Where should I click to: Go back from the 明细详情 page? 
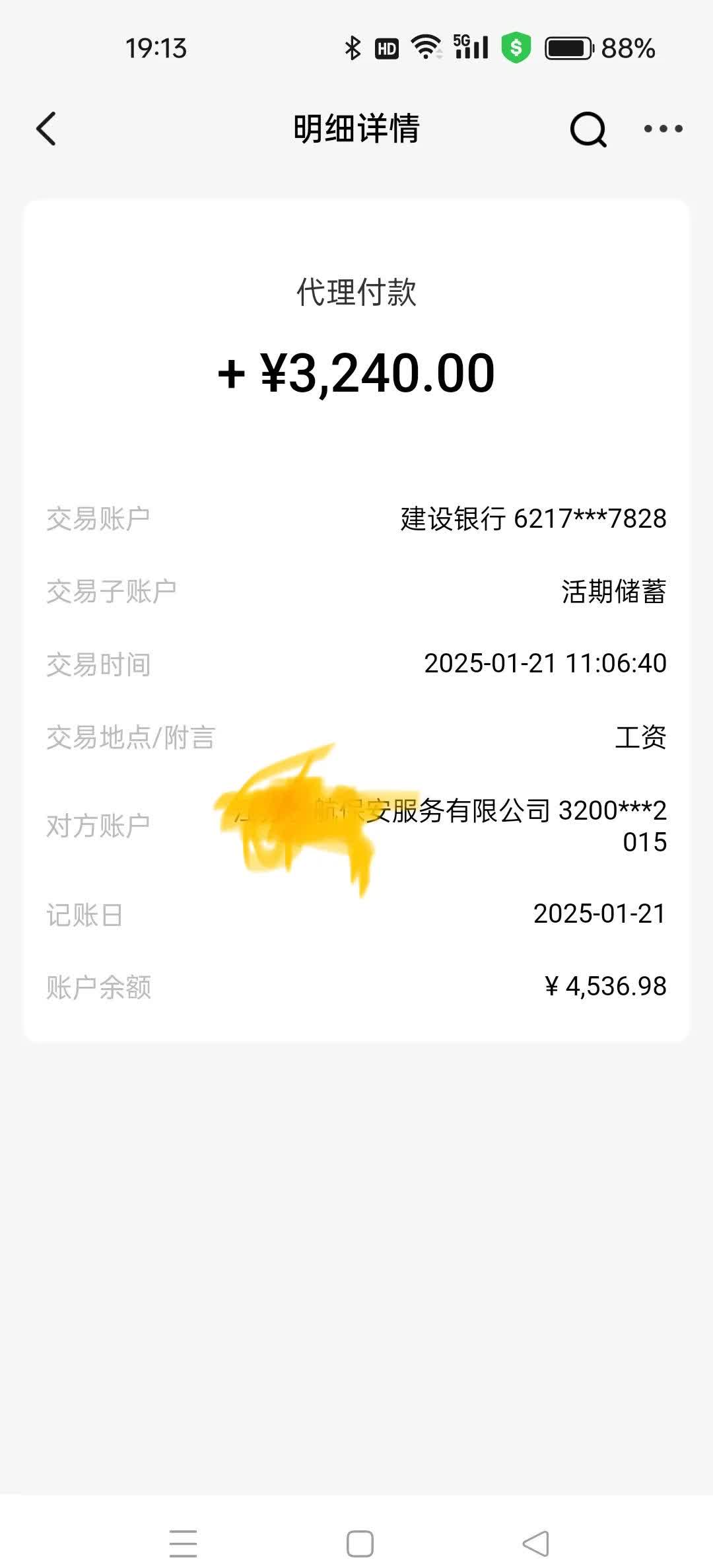tap(46, 128)
